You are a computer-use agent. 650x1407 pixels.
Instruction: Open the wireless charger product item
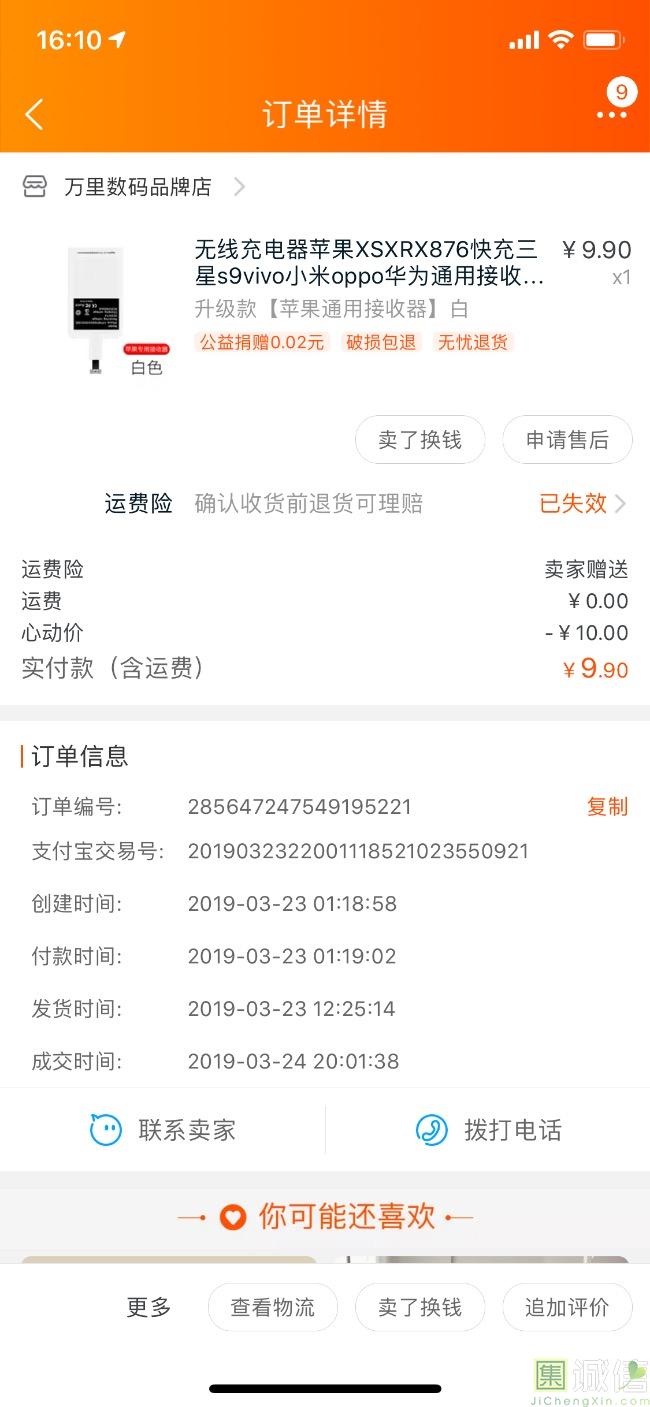(x=325, y=307)
